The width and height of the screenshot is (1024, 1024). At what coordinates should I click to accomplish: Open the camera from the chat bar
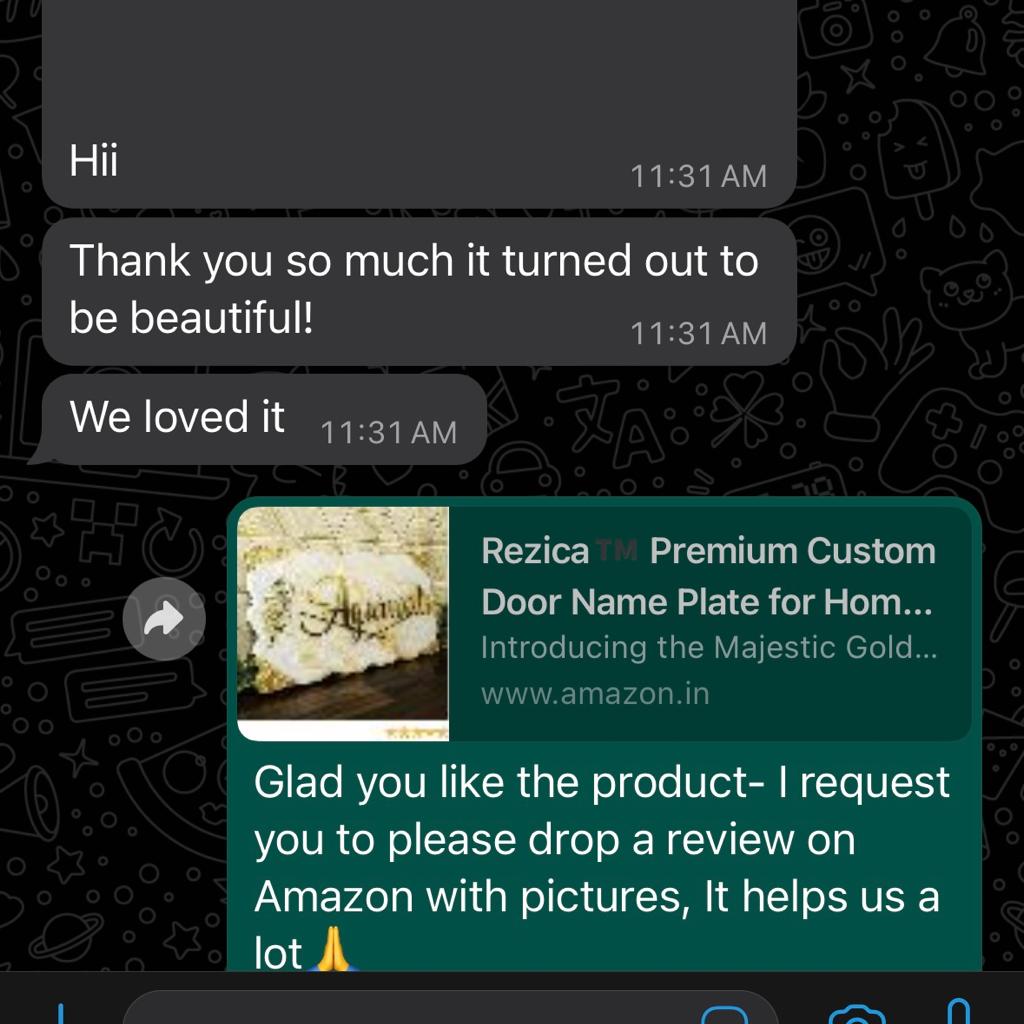856,1015
